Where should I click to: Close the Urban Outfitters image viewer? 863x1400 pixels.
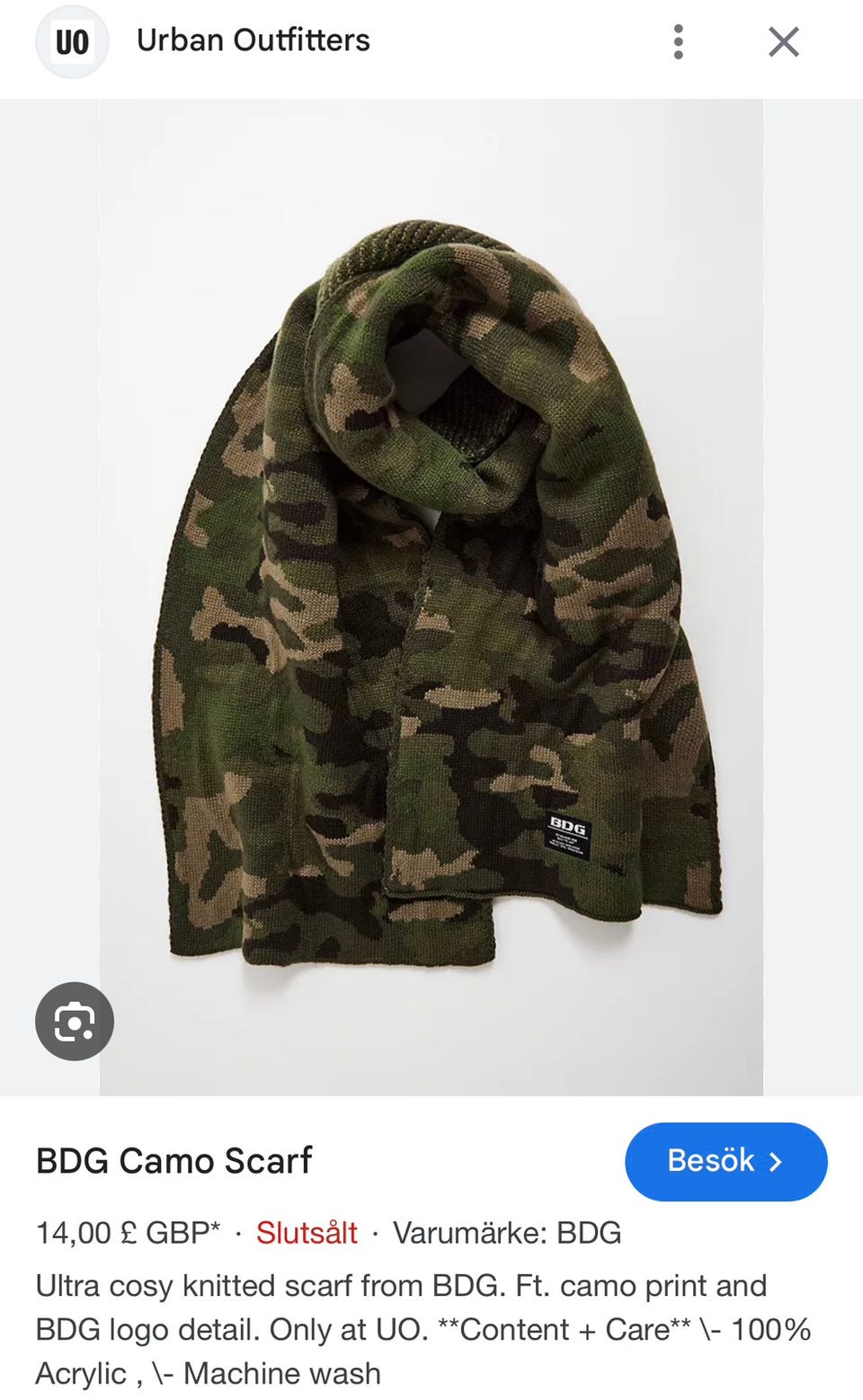pos(783,42)
